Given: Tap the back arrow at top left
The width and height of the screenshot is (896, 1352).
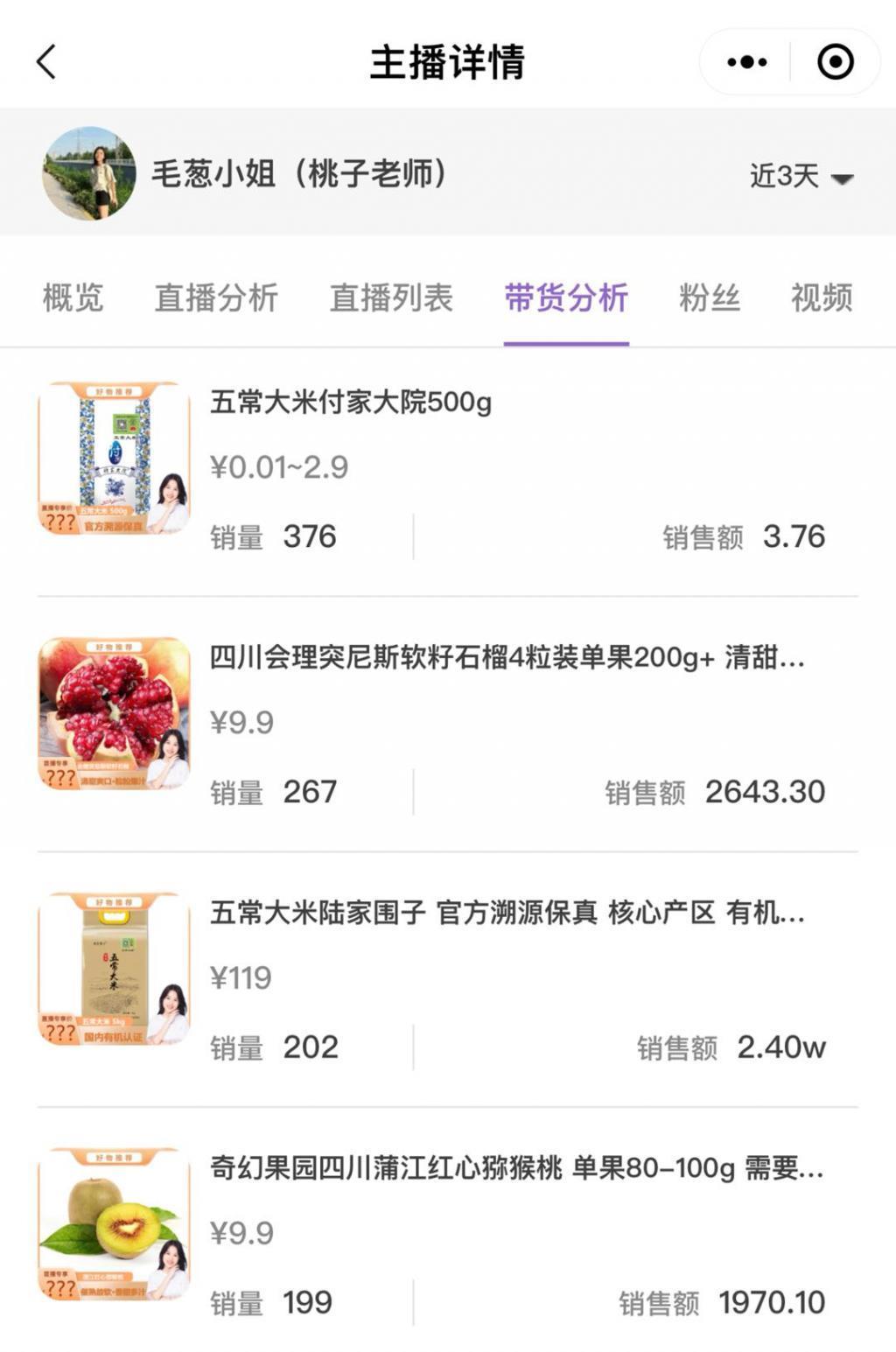Looking at the screenshot, I should click(45, 61).
